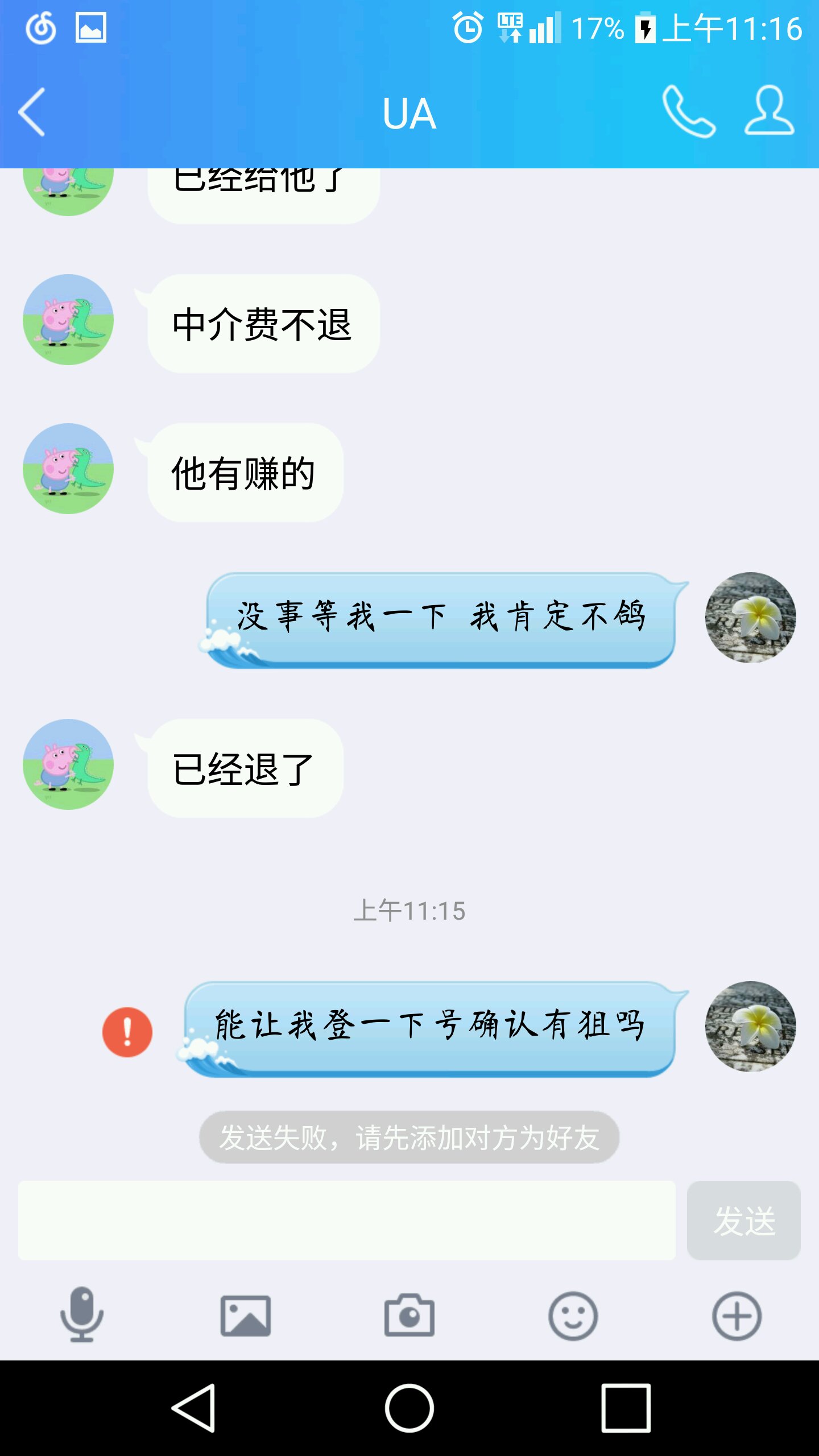Image resolution: width=819 pixels, height=1456 pixels.
Task: Open the camera to take a photo
Action: point(409,1316)
